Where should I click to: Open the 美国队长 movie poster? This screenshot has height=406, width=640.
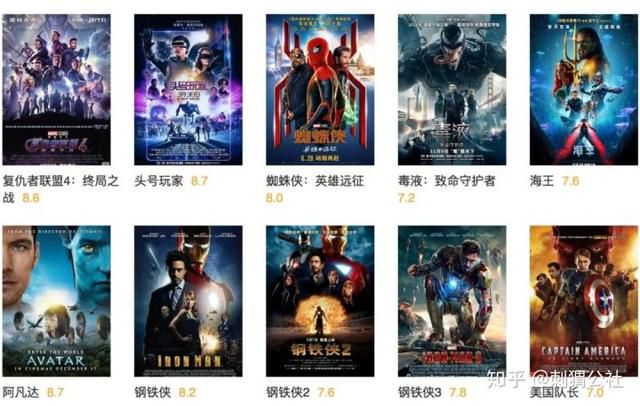[583, 301]
